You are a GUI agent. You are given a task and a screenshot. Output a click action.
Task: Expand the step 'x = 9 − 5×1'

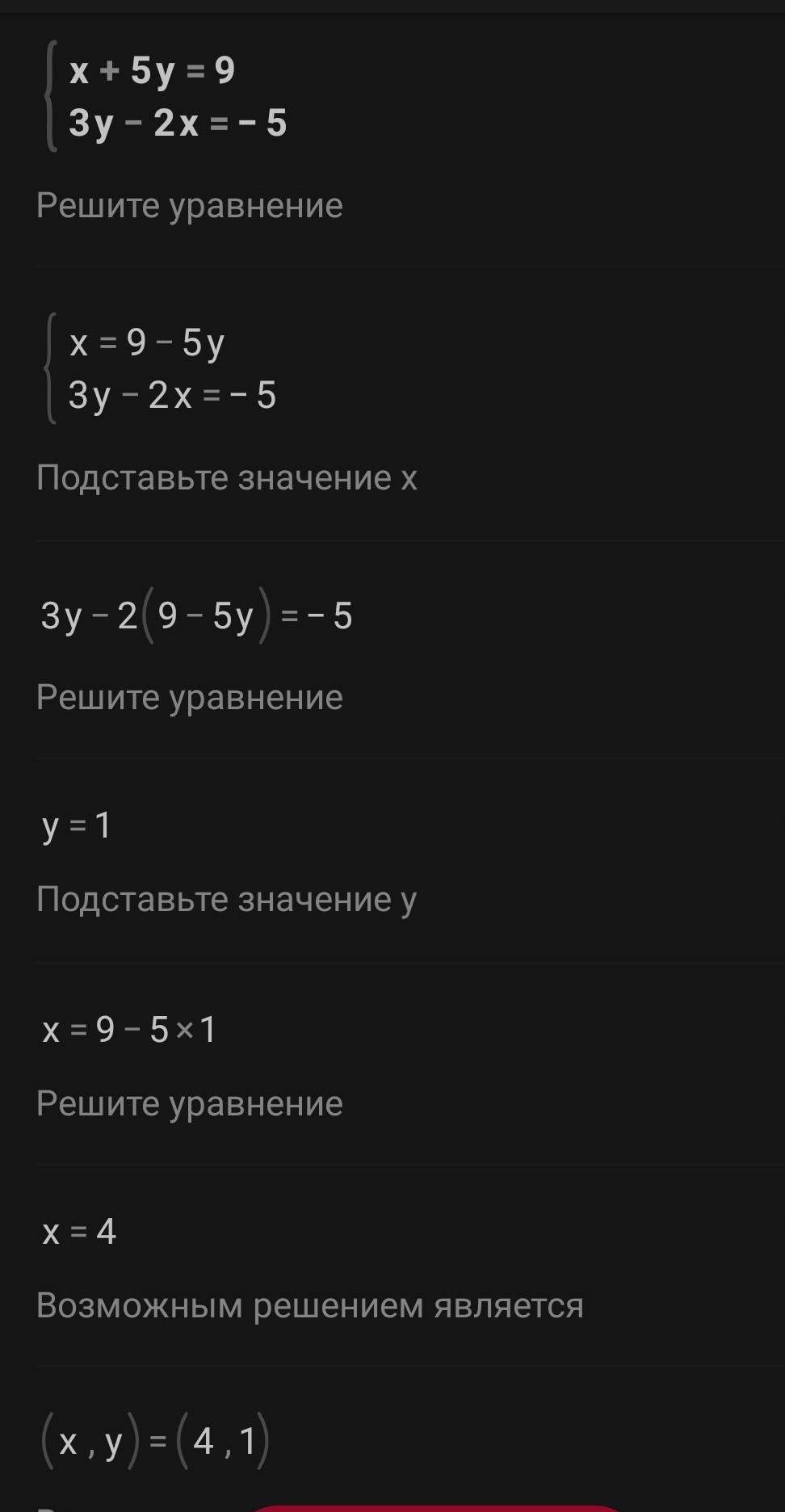tap(129, 1030)
